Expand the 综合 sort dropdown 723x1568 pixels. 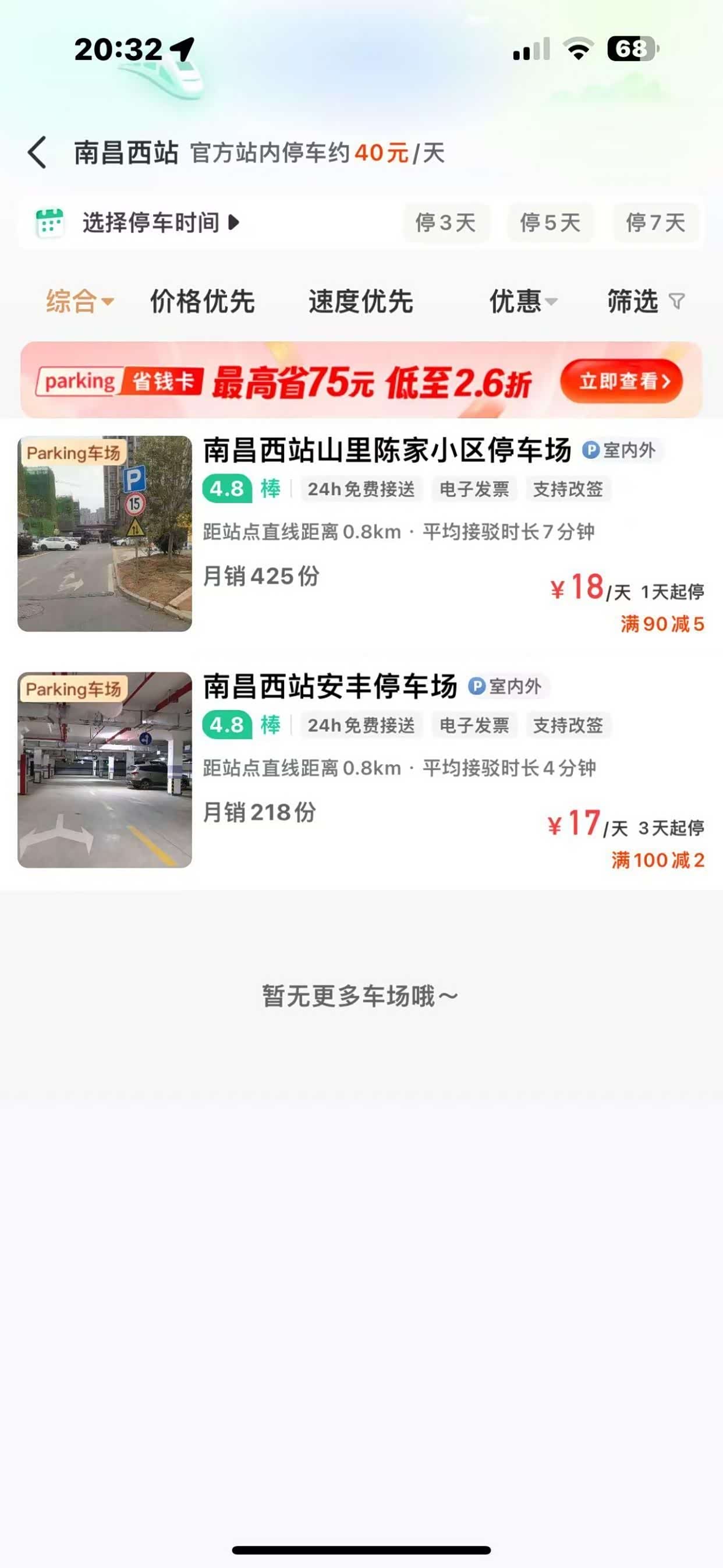point(79,301)
